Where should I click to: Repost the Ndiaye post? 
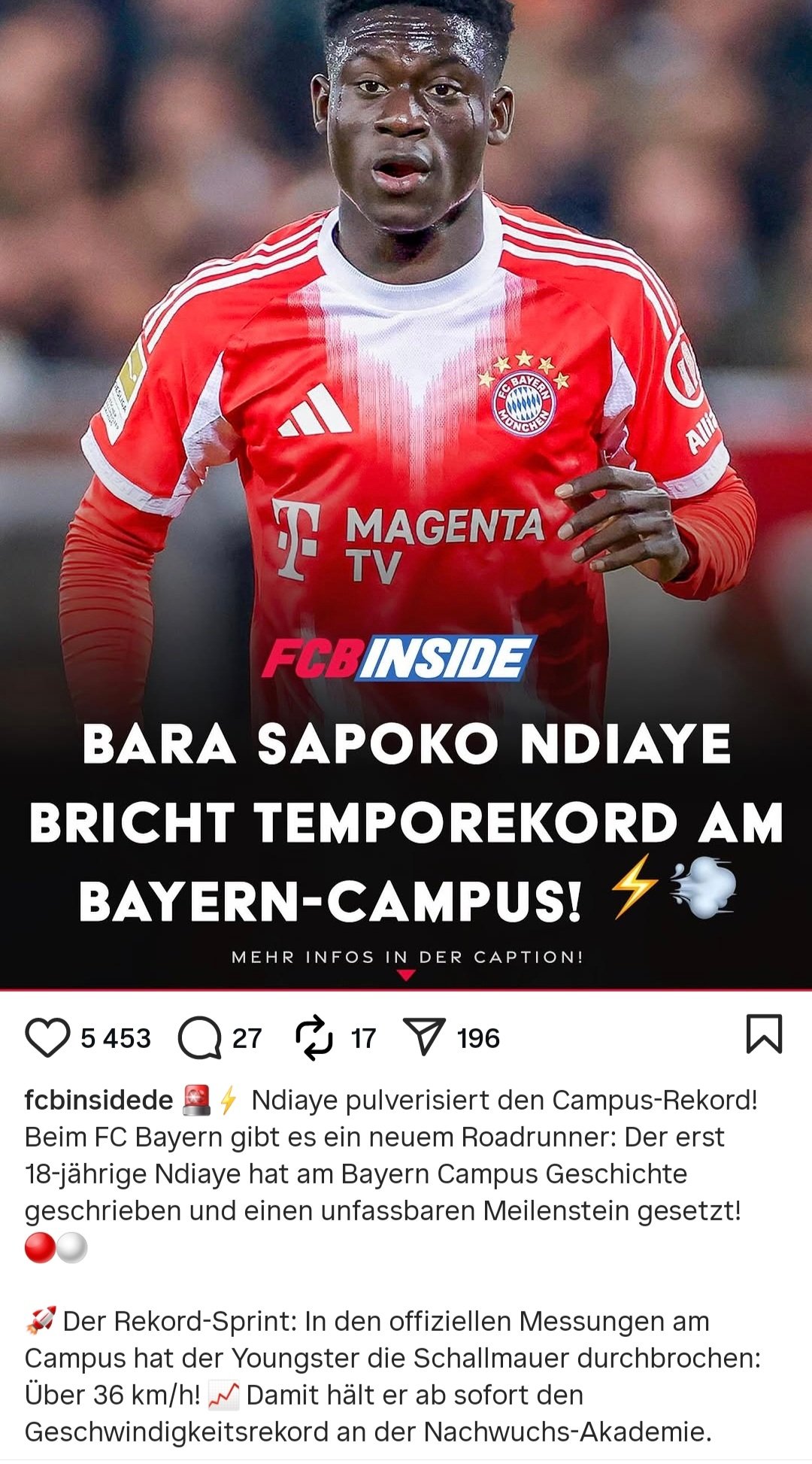314,1038
